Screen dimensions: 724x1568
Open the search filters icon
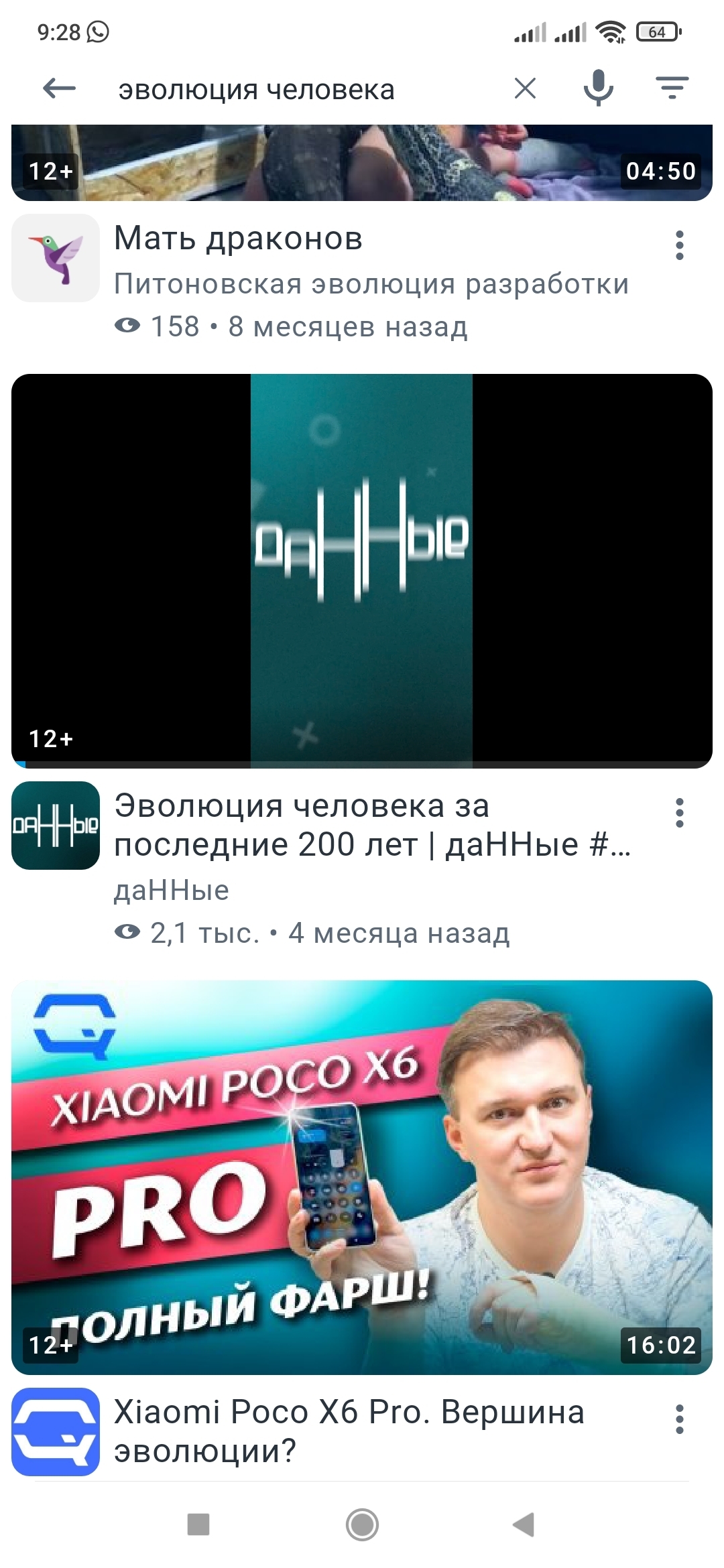672,88
